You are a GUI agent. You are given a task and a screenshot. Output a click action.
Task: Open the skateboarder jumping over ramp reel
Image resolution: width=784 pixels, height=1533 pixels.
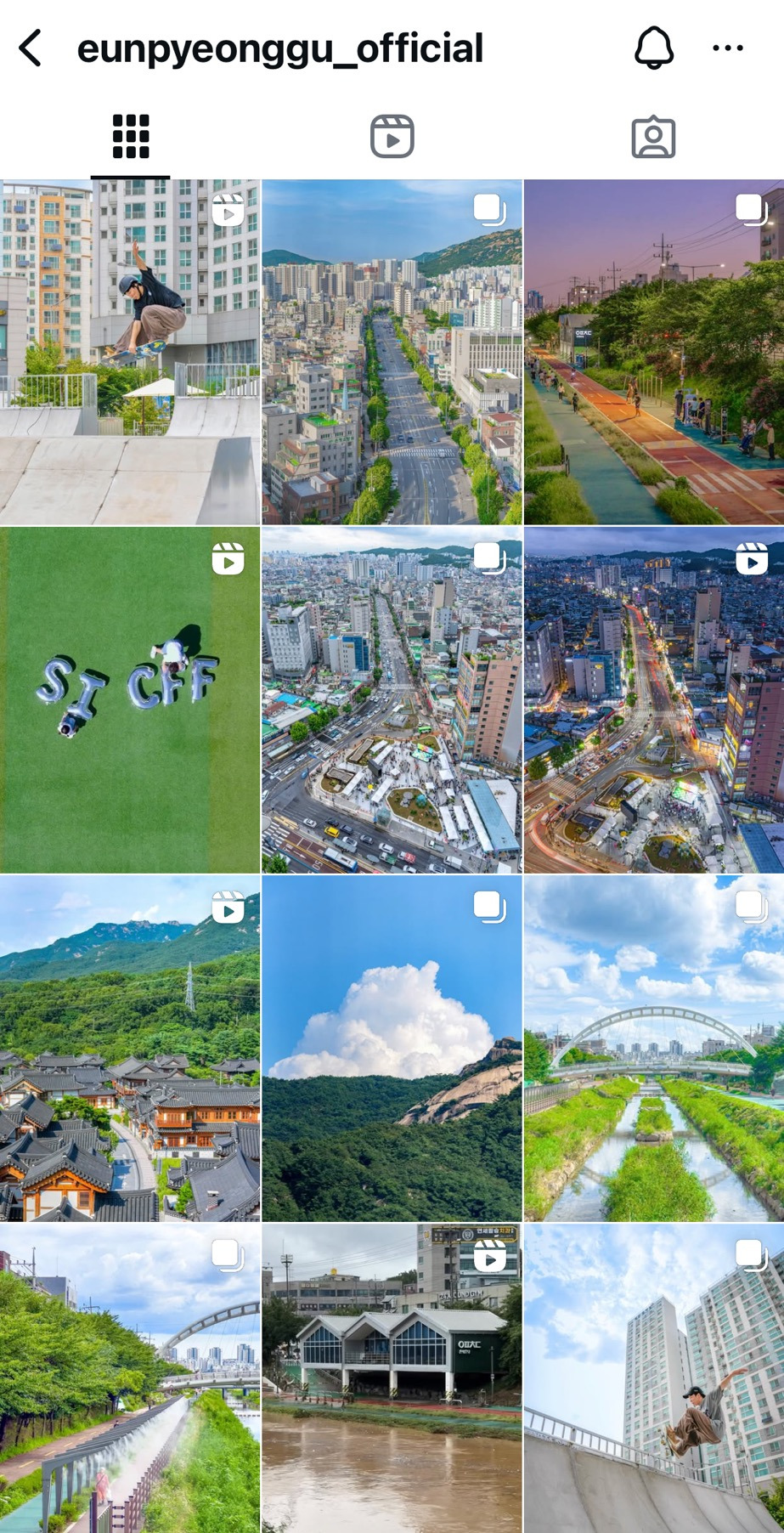[x=130, y=352]
